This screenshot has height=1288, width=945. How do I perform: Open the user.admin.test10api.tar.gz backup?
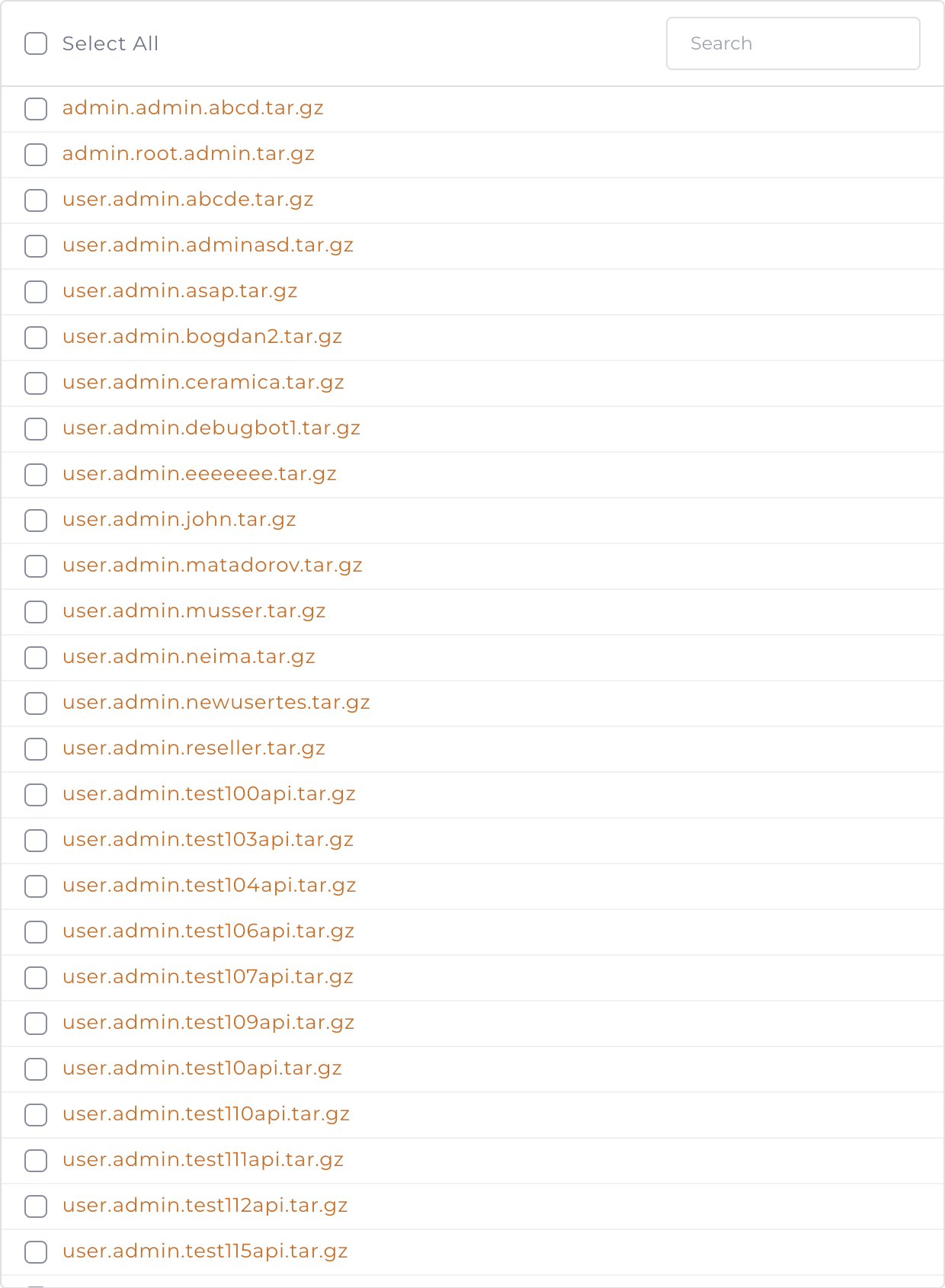(x=202, y=1069)
